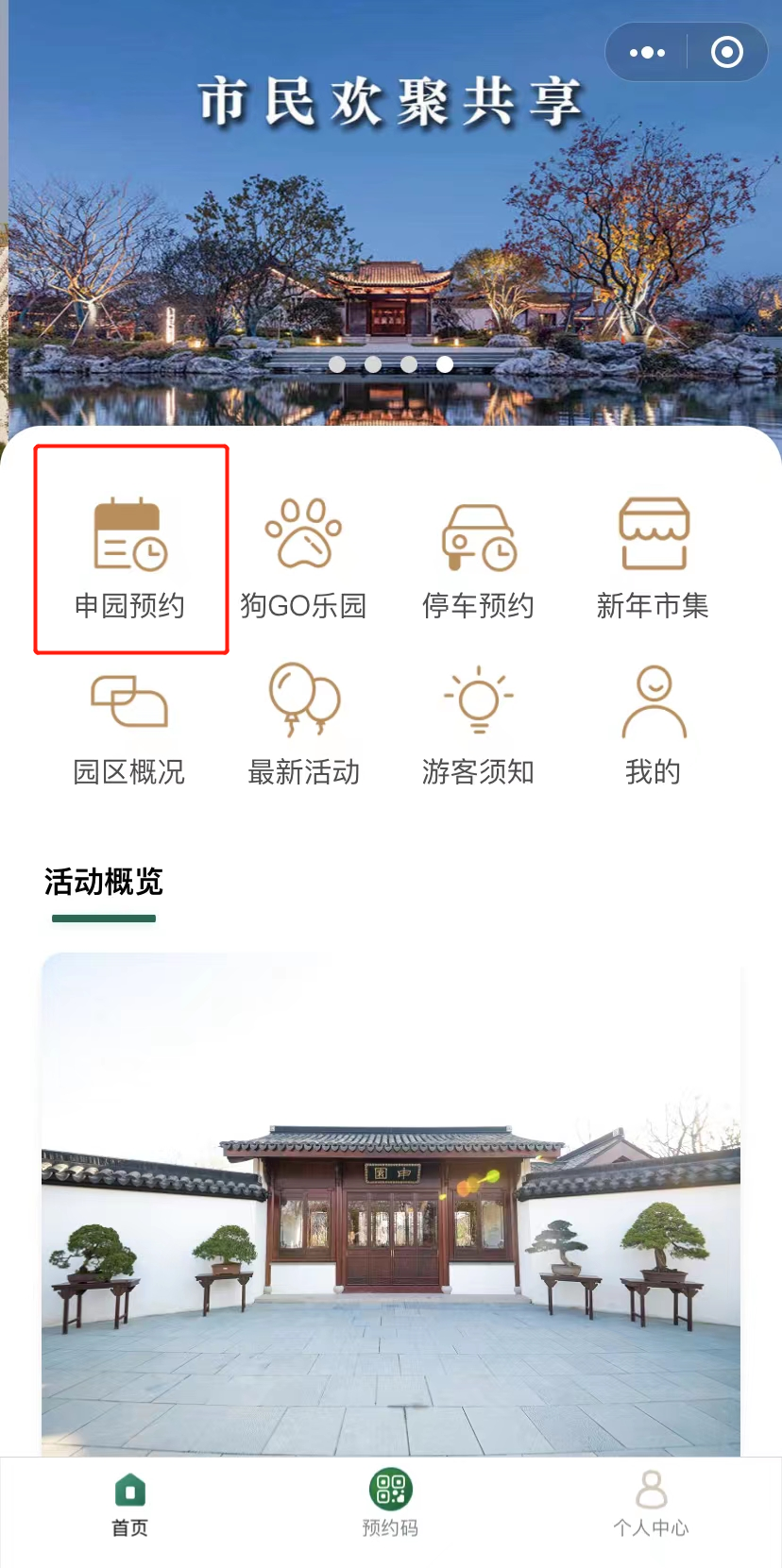Open 新年市集

[x=653, y=557]
